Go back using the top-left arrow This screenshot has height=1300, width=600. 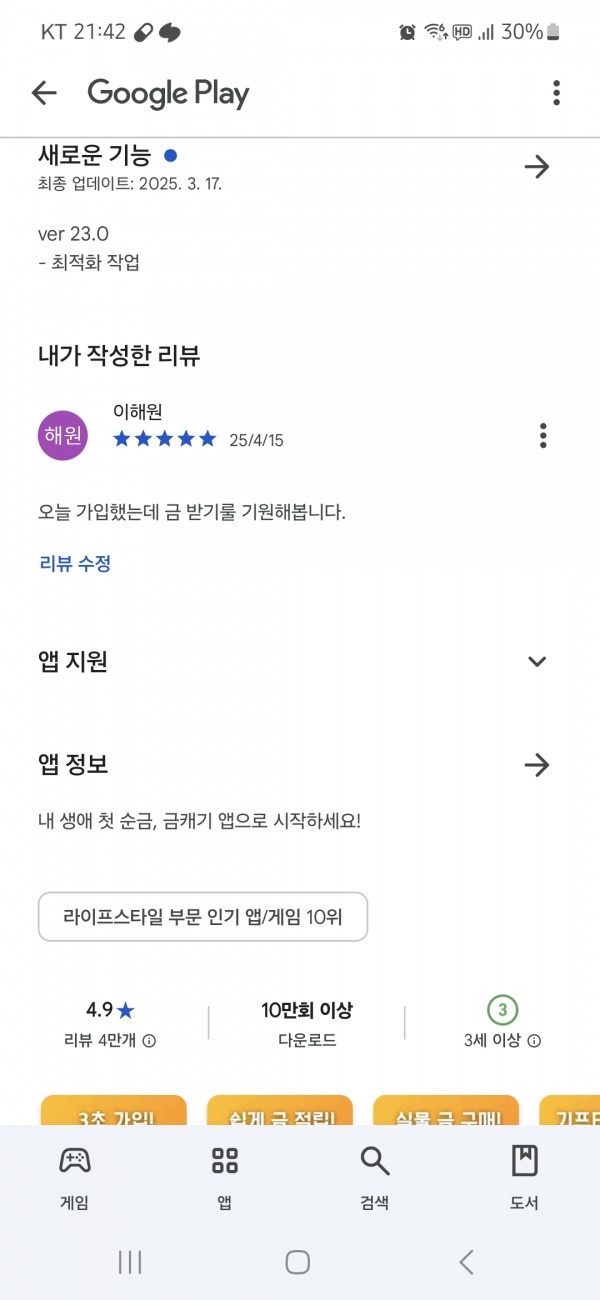44,93
